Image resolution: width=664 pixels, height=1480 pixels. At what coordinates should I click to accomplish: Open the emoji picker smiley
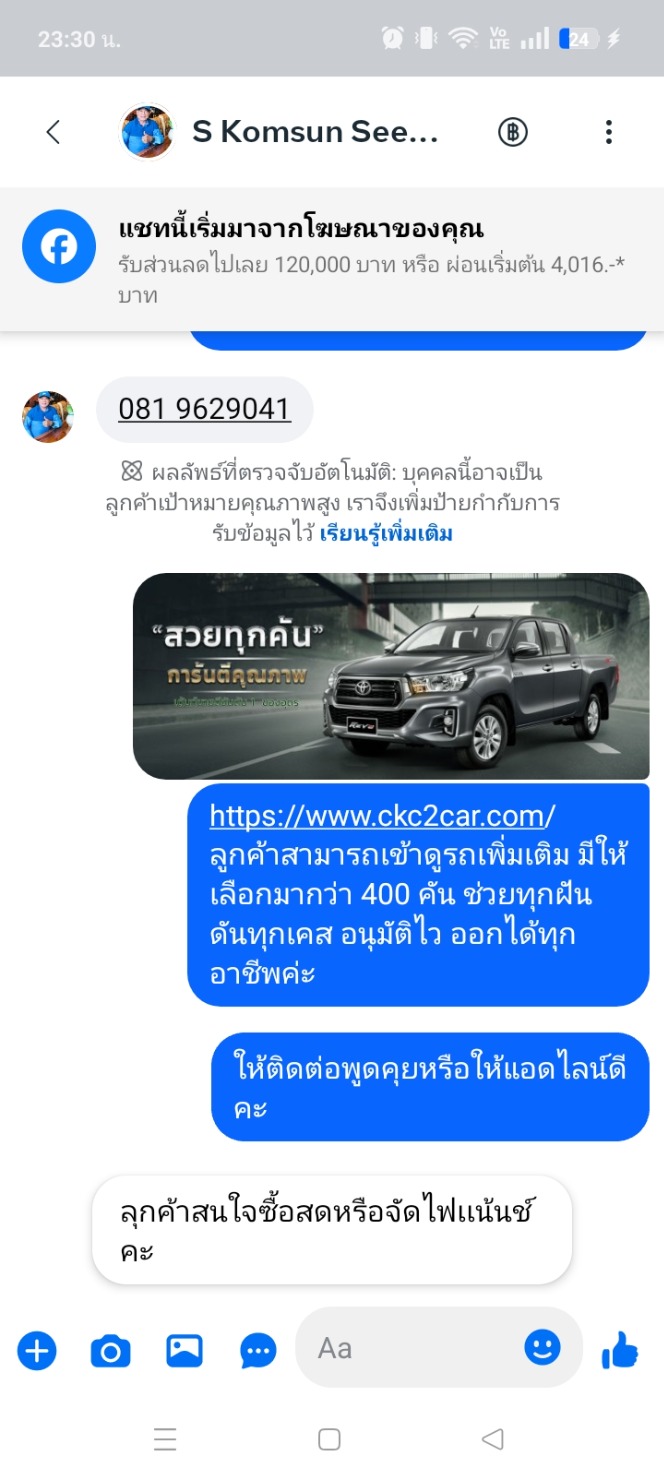(543, 1348)
